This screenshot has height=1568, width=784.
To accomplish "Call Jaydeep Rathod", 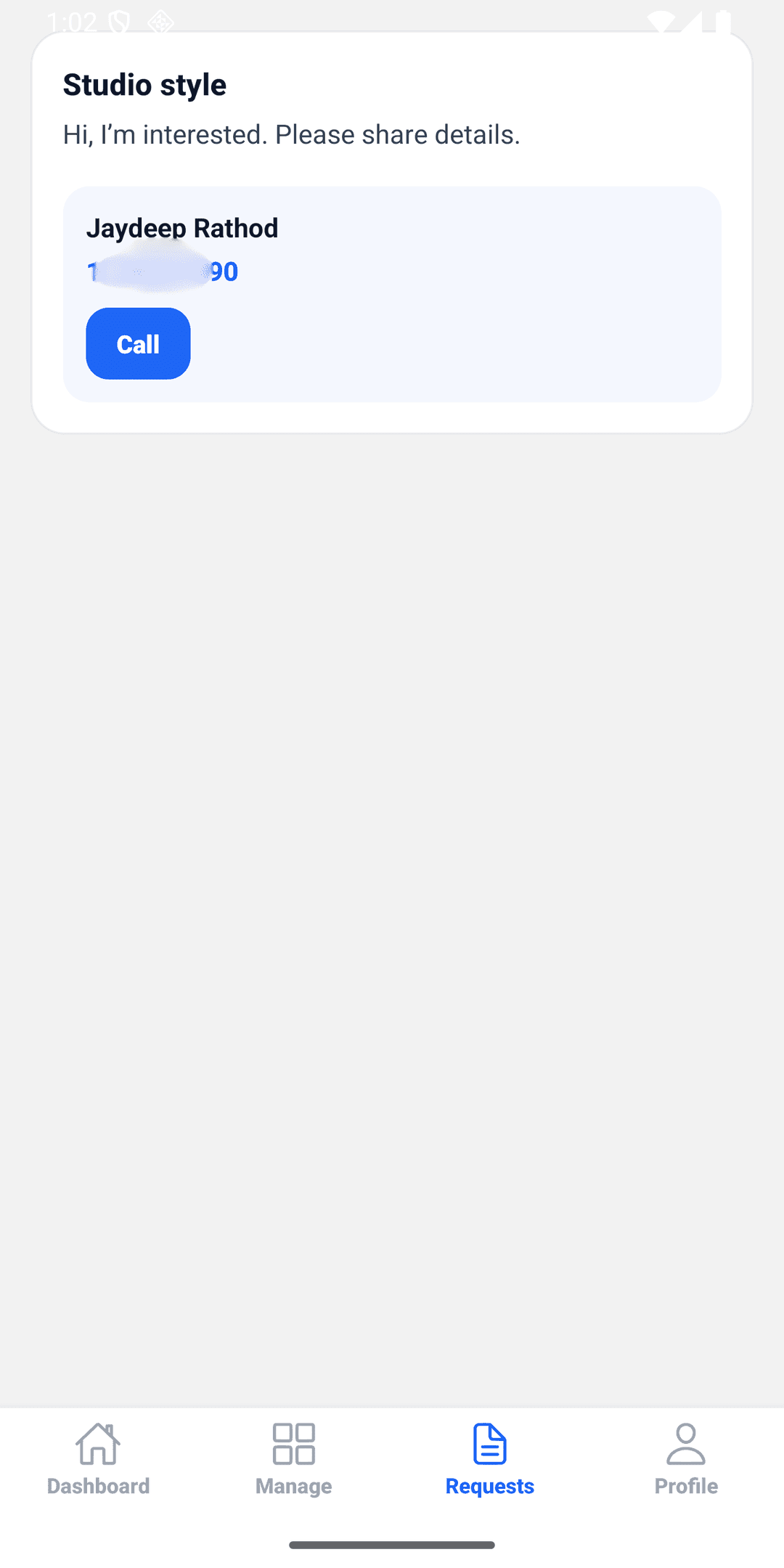I will 138,343.
